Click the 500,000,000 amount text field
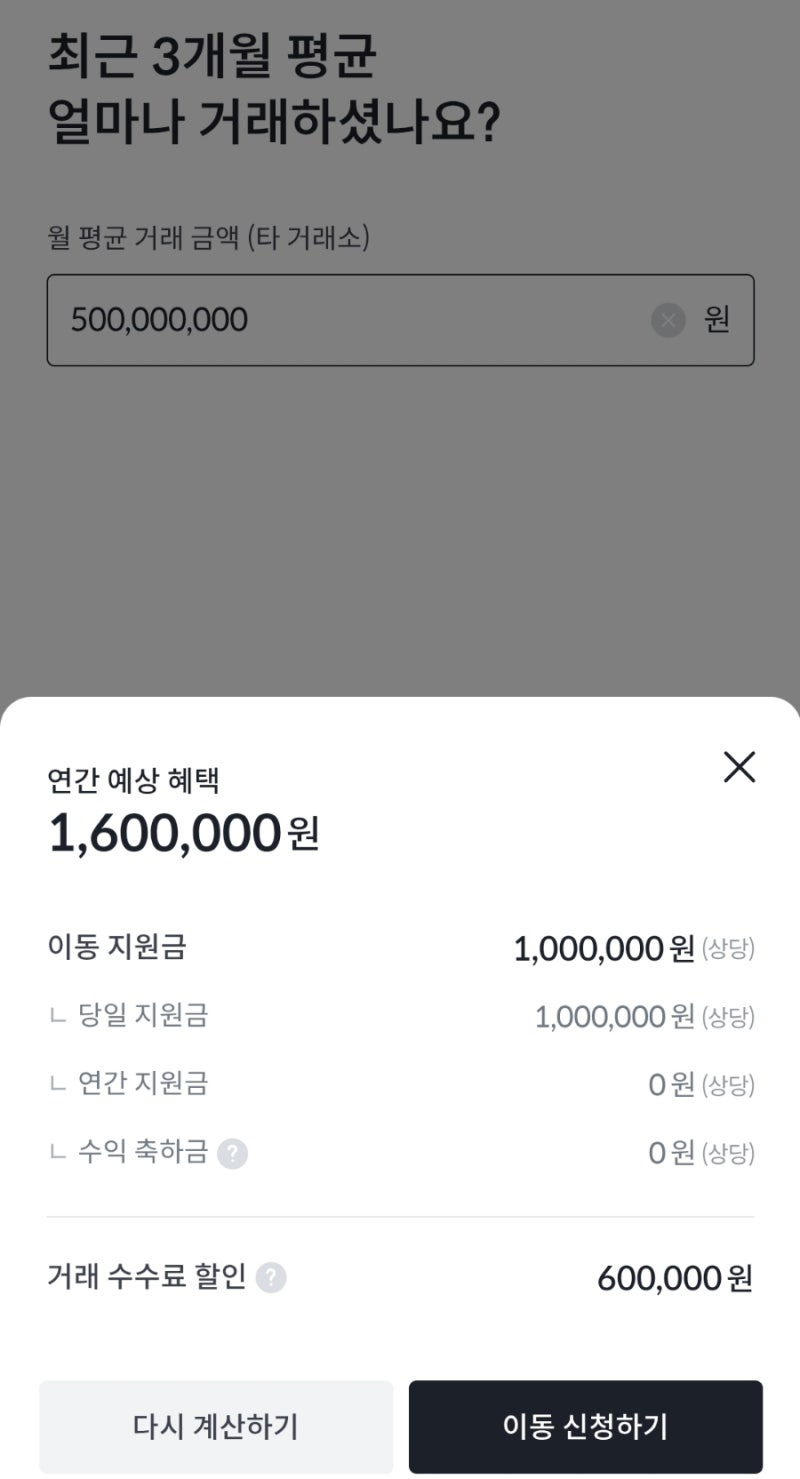The height and width of the screenshot is (1479, 800). tap(160, 320)
